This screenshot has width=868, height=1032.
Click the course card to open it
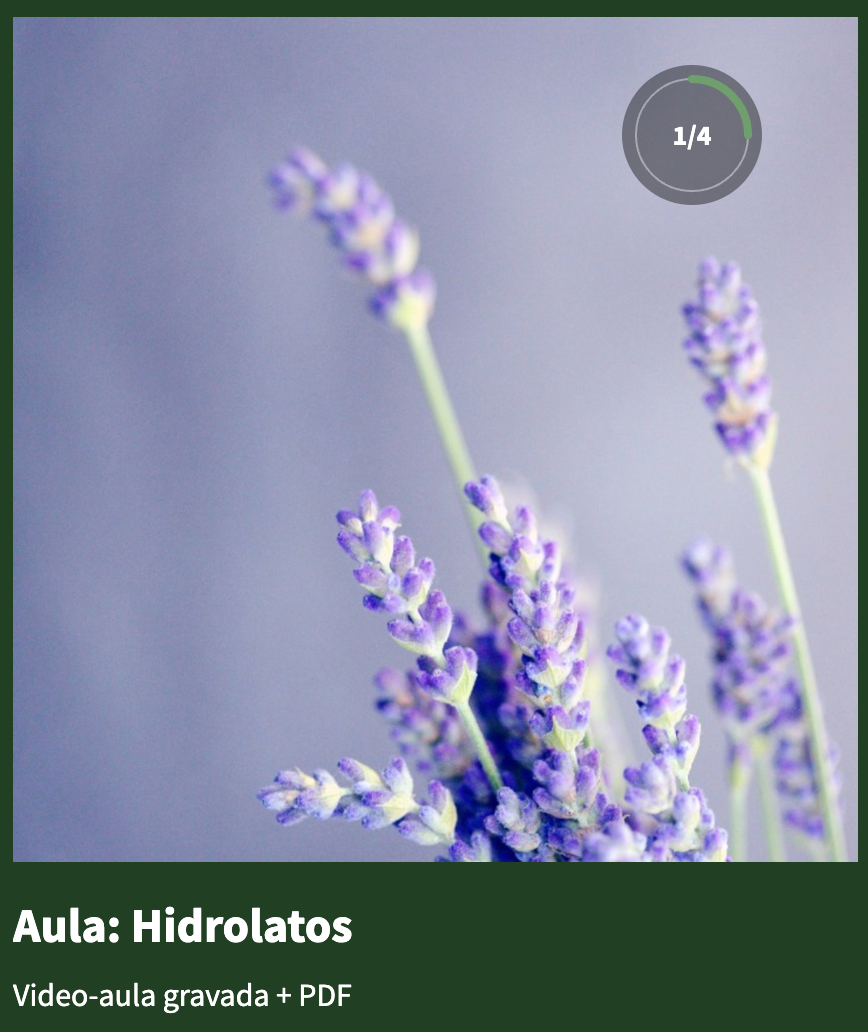click(x=434, y=500)
